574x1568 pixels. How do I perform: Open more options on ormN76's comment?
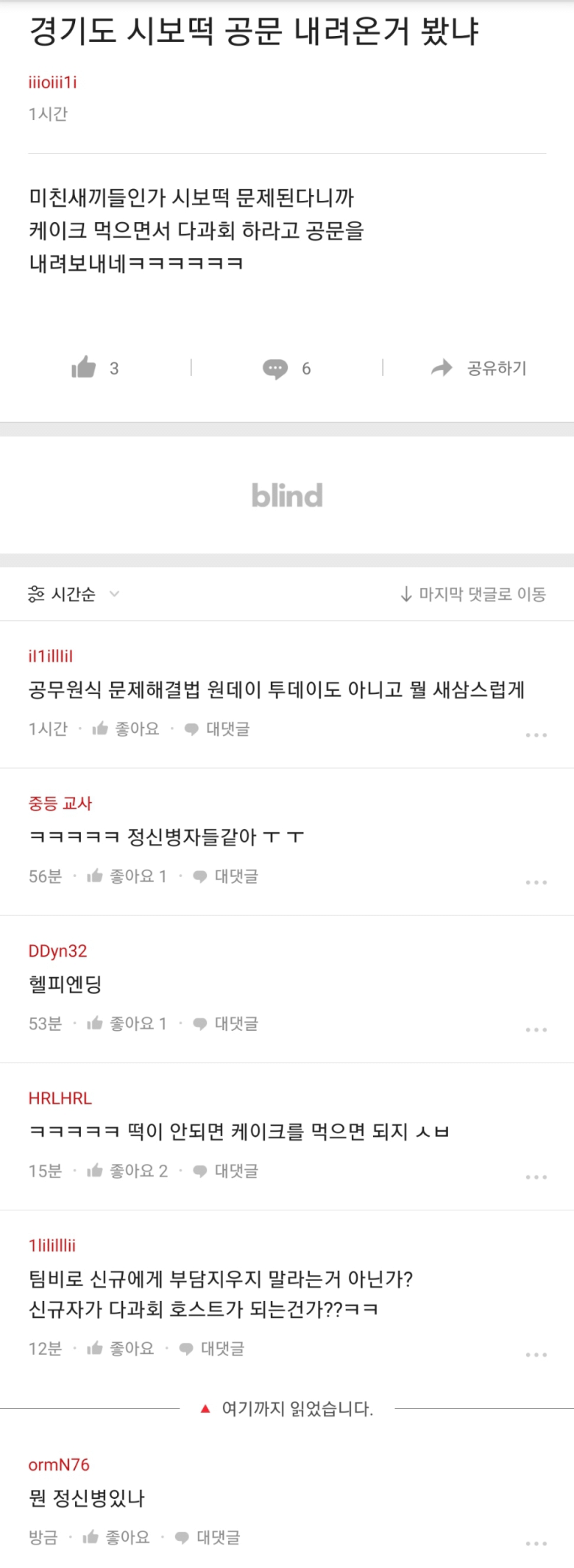pos(536,1543)
